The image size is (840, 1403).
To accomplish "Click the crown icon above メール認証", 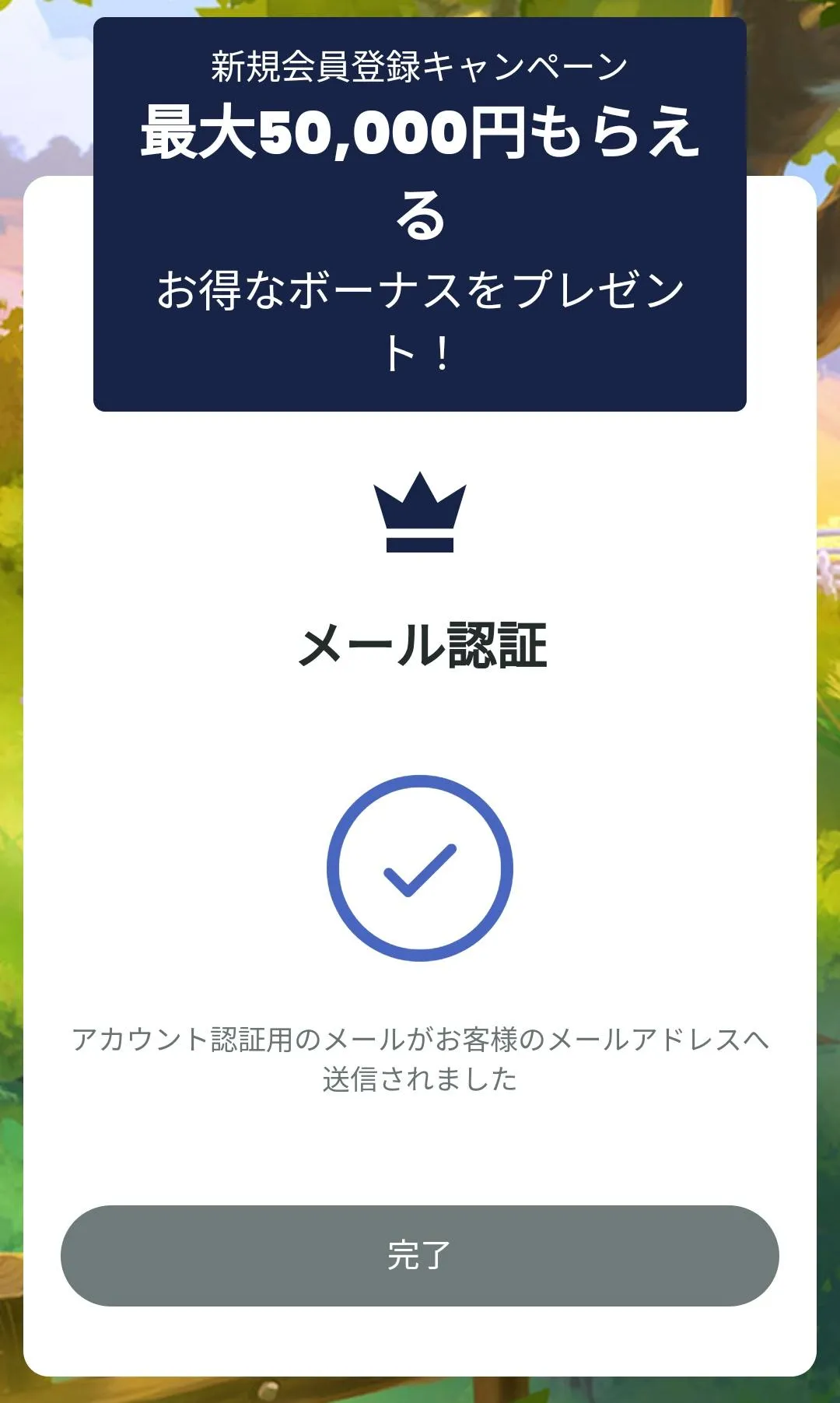I will point(418,515).
